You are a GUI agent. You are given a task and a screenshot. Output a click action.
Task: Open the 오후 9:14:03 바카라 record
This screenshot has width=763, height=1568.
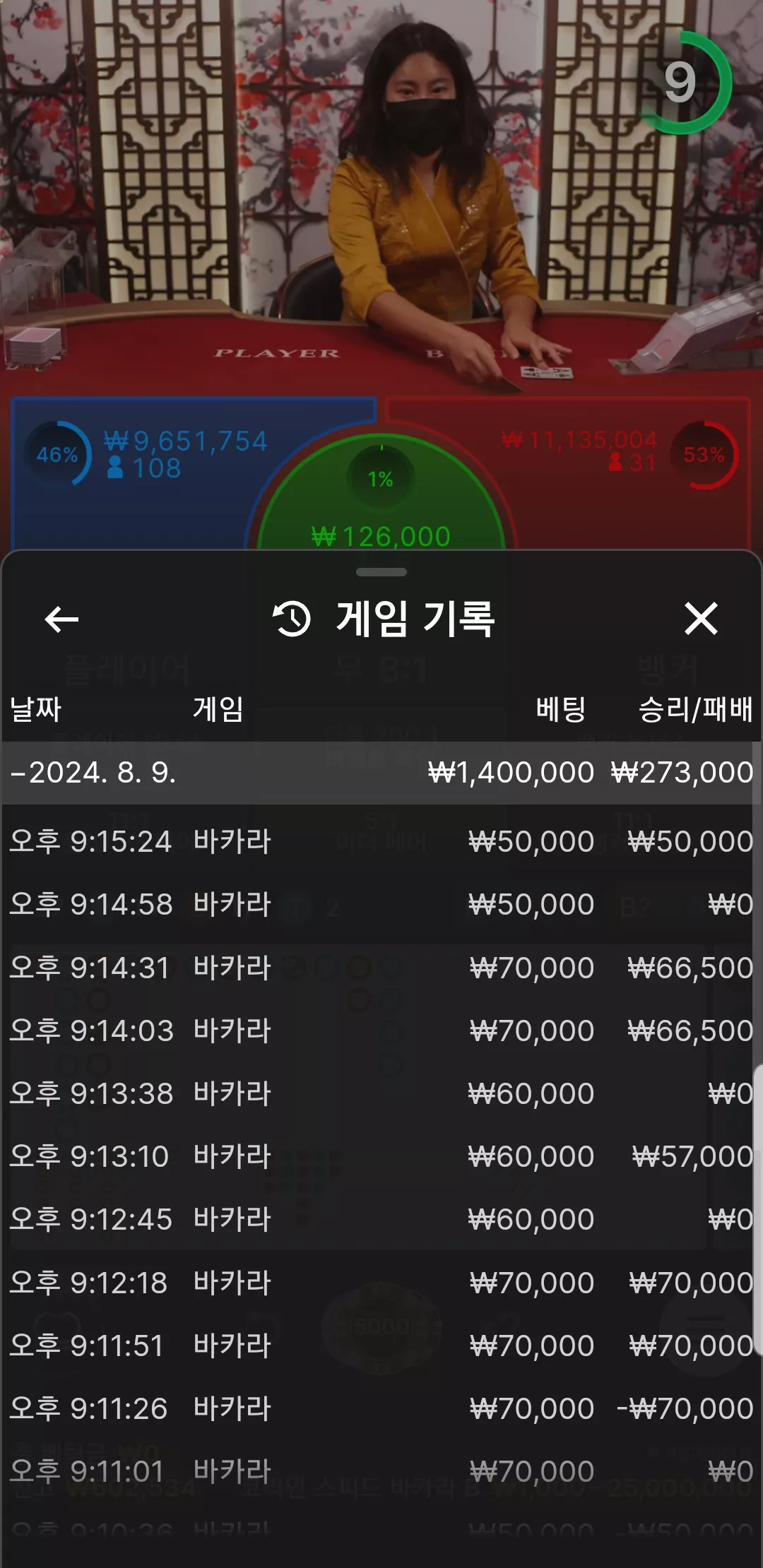381,1031
